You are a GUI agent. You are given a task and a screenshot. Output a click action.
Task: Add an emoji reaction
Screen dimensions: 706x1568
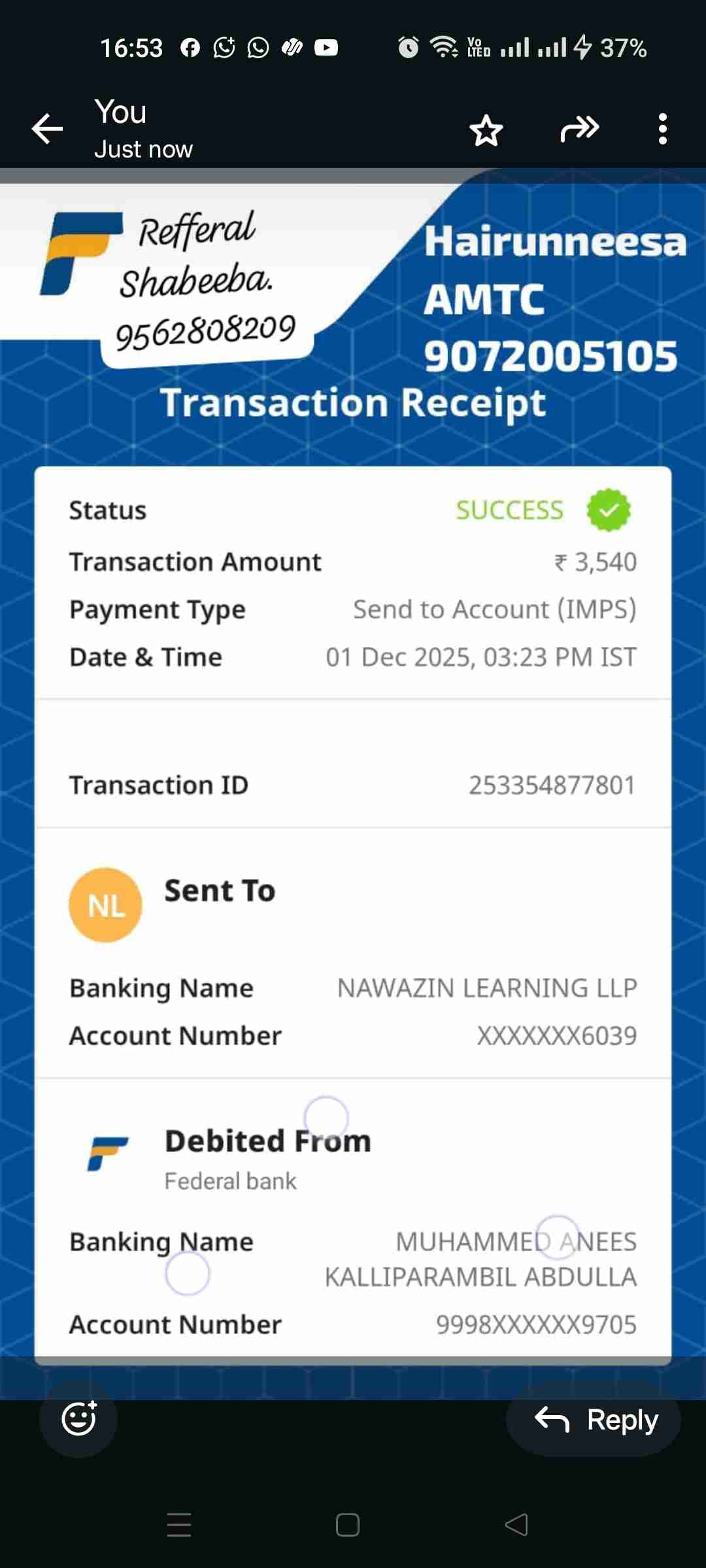pyautogui.click(x=78, y=1418)
